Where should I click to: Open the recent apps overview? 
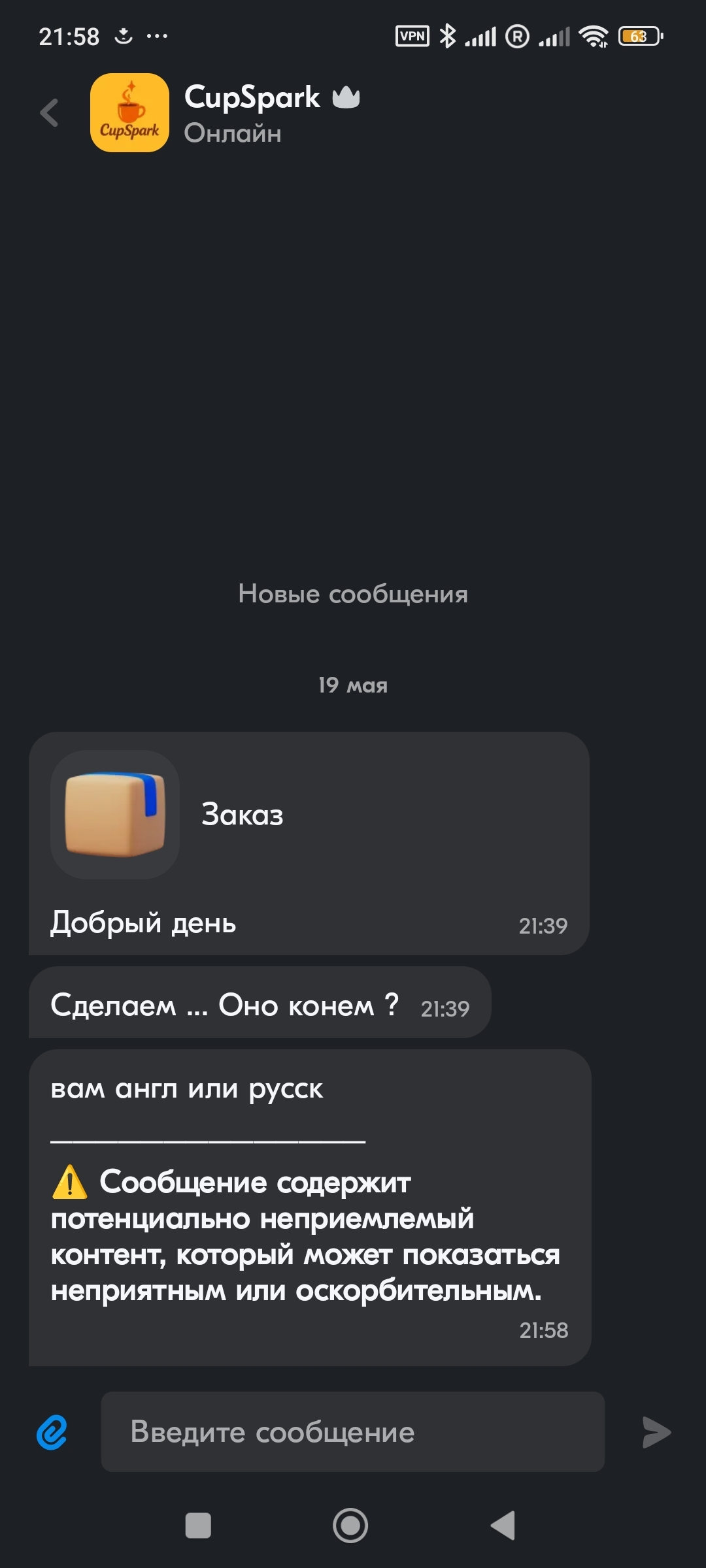198,1526
